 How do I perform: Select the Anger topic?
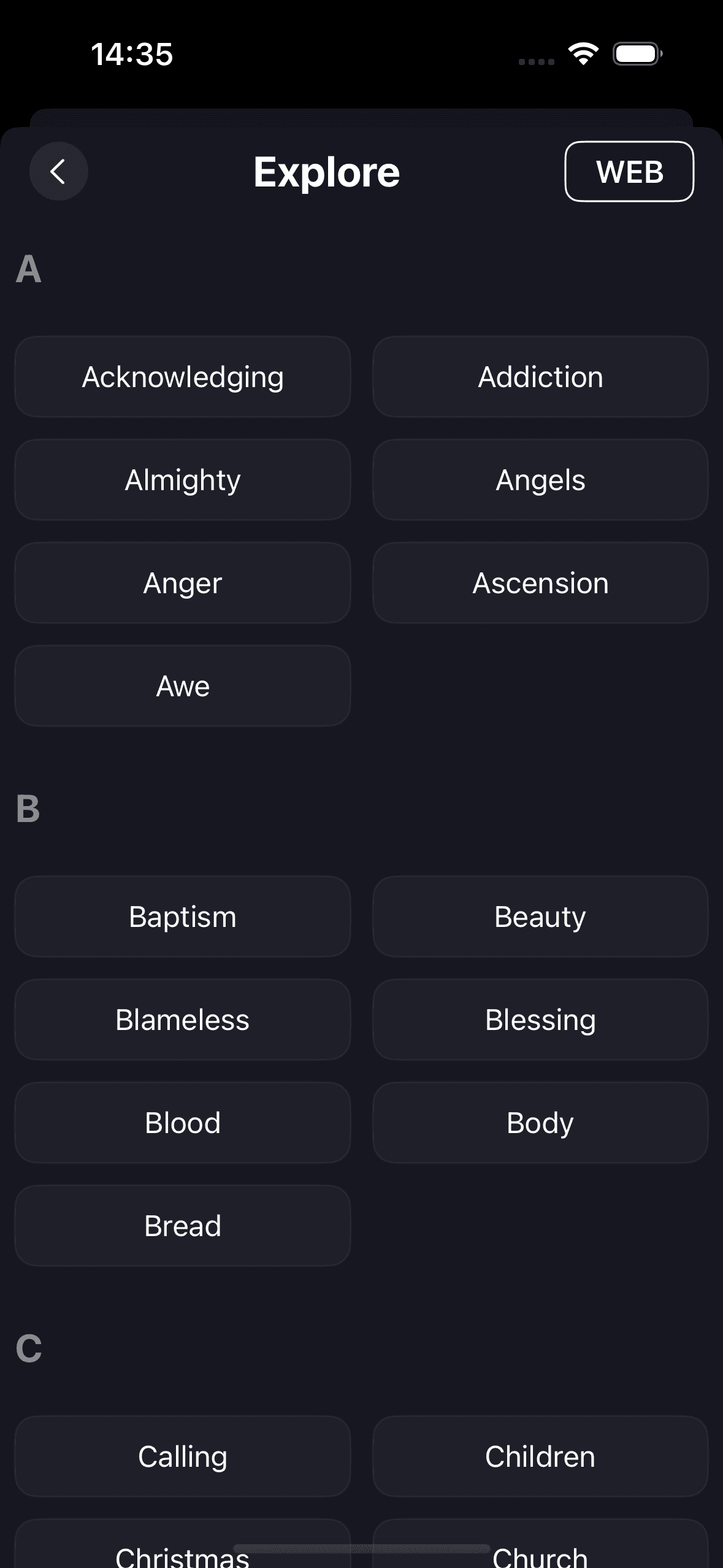[182, 583]
